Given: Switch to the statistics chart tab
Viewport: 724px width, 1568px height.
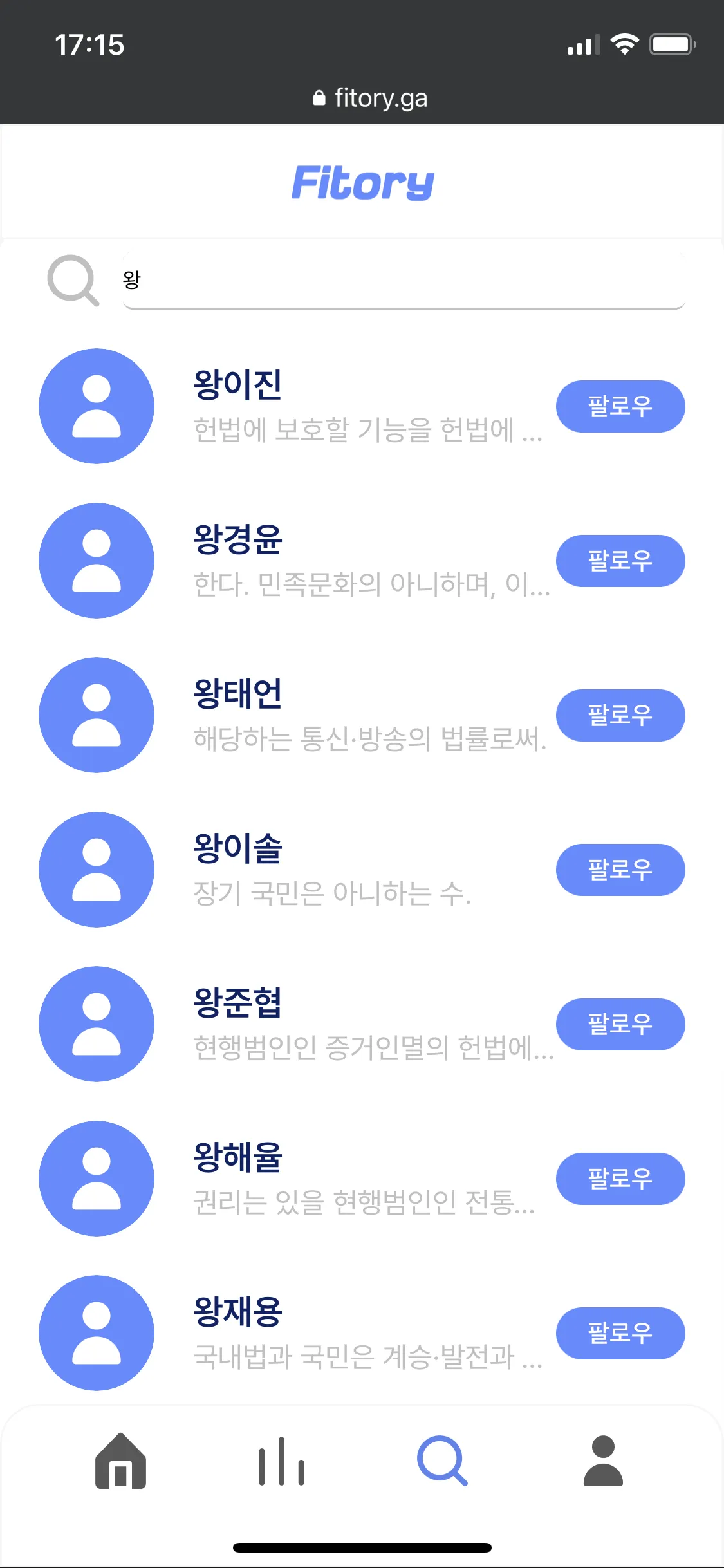Looking at the screenshot, I should (x=281, y=1461).
